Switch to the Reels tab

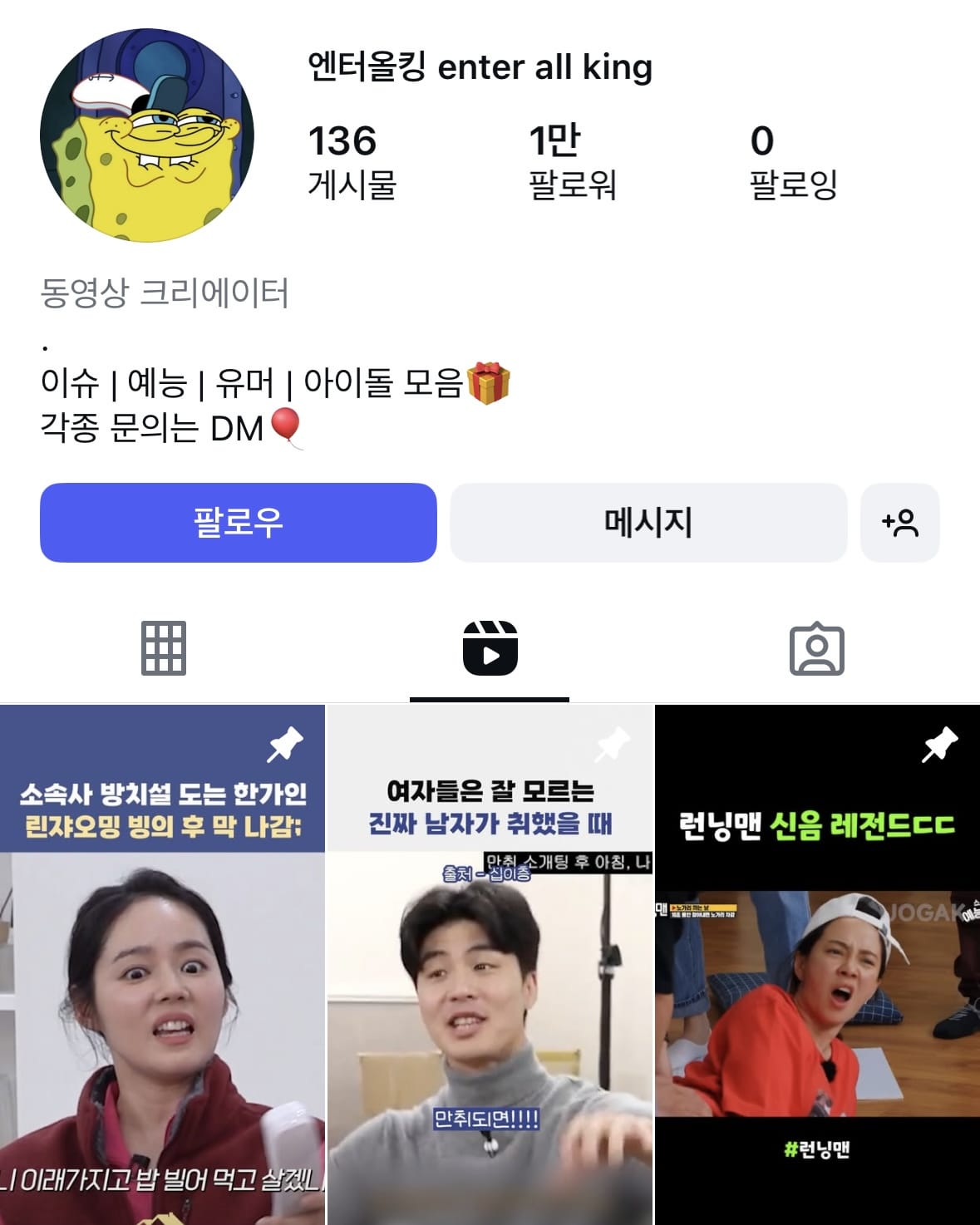click(490, 647)
